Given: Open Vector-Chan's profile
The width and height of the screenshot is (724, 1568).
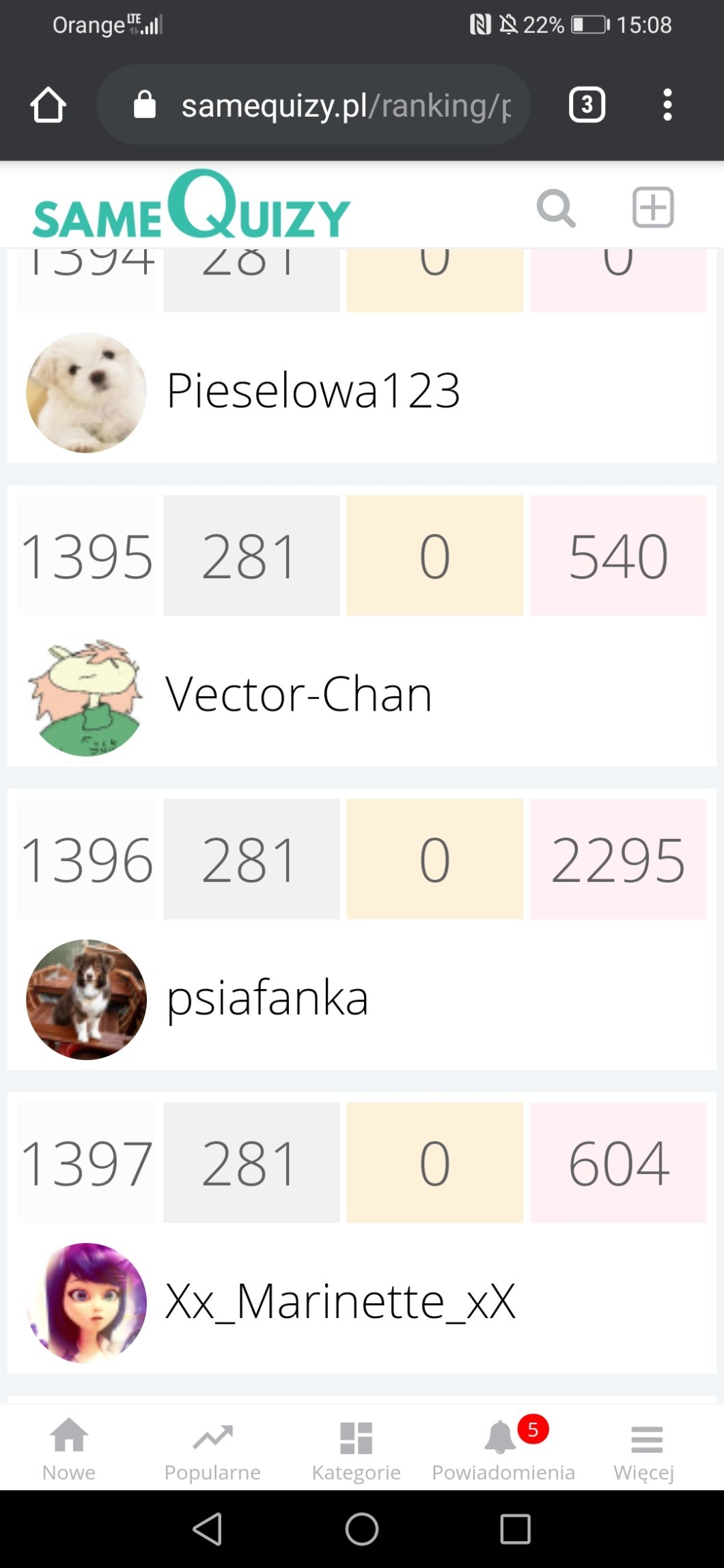Looking at the screenshot, I should (298, 695).
